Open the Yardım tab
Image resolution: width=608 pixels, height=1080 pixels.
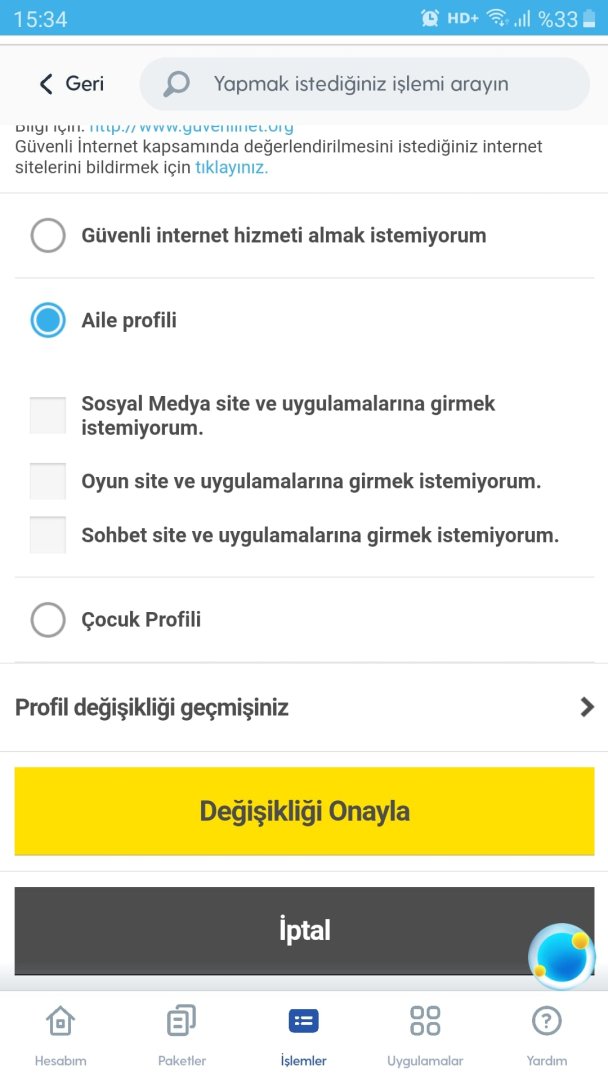click(546, 1033)
